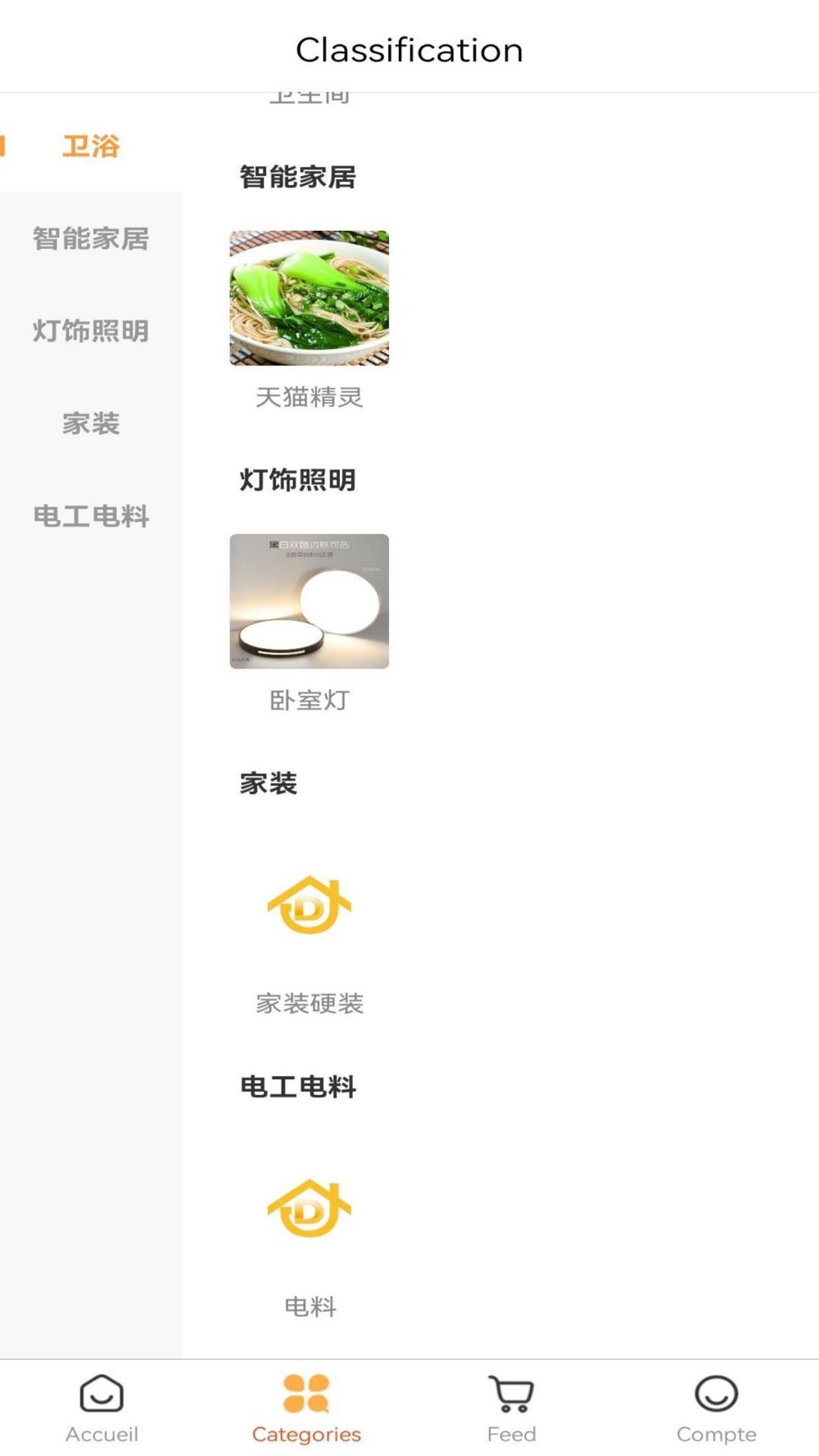Image resolution: width=819 pixels, height=1456 pixels.
Task: Select the 卫浴 category in sidebar
Action: [x=91, y=146]
